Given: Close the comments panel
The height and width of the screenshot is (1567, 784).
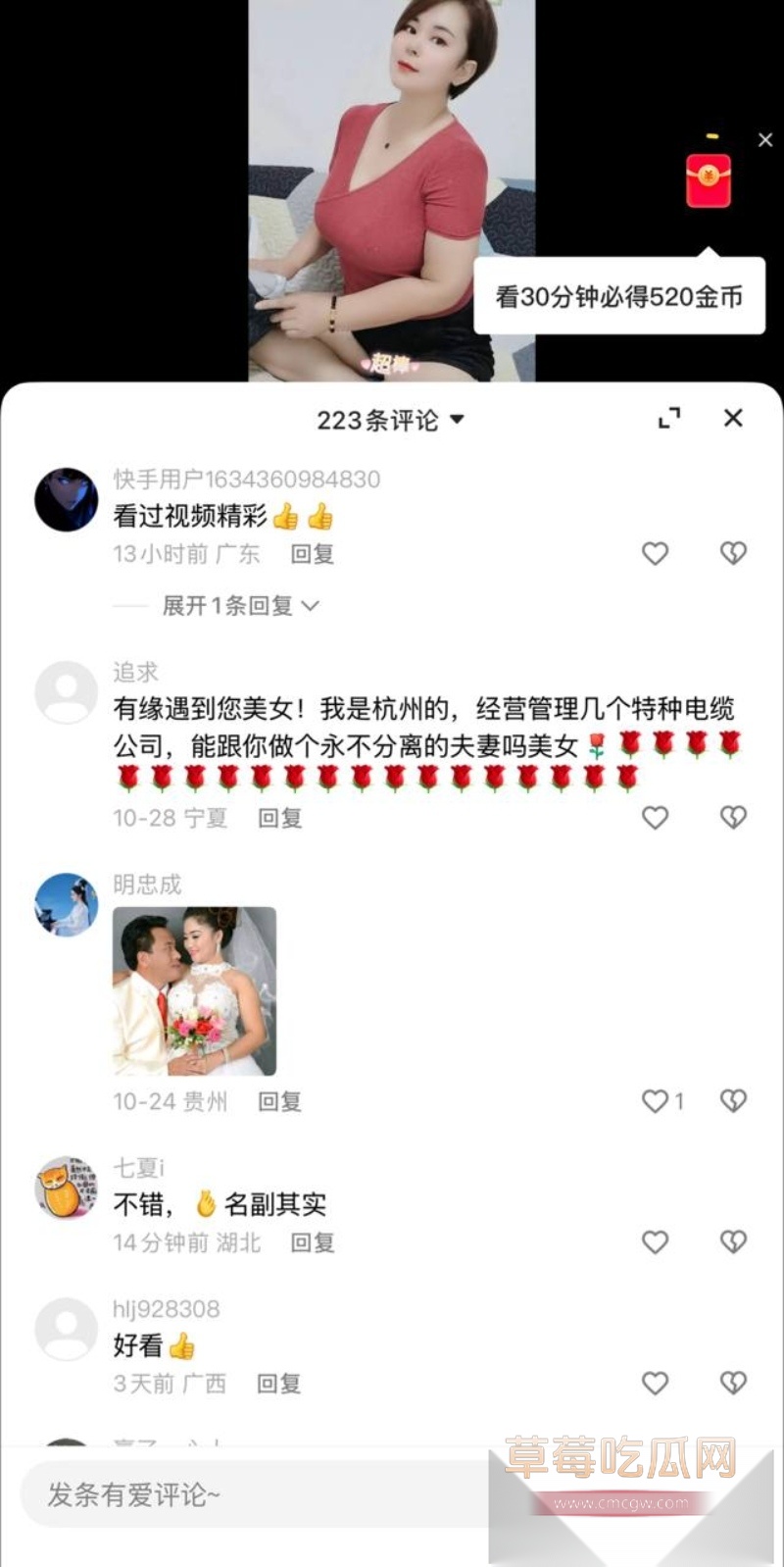Looking at the screenshot, I should coord(732,418).
